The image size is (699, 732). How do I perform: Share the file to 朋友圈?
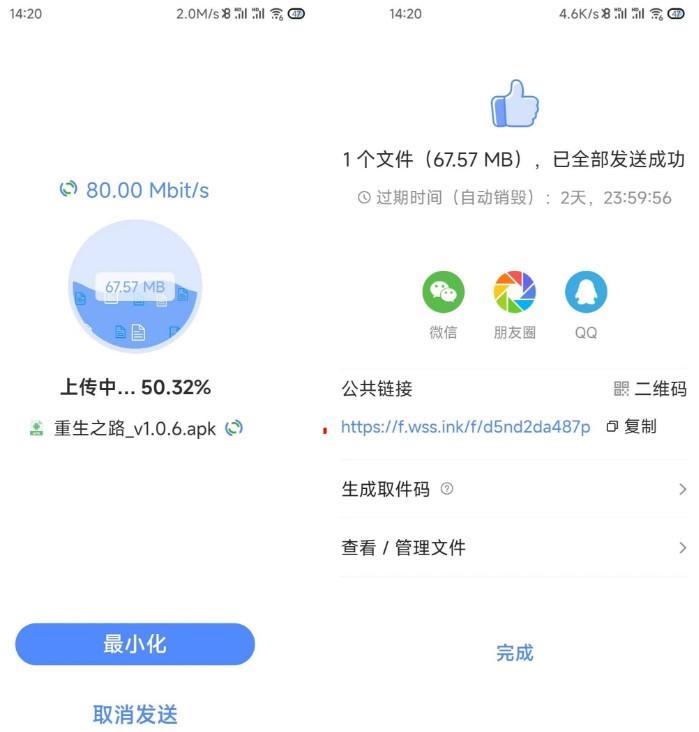(515, 293)
